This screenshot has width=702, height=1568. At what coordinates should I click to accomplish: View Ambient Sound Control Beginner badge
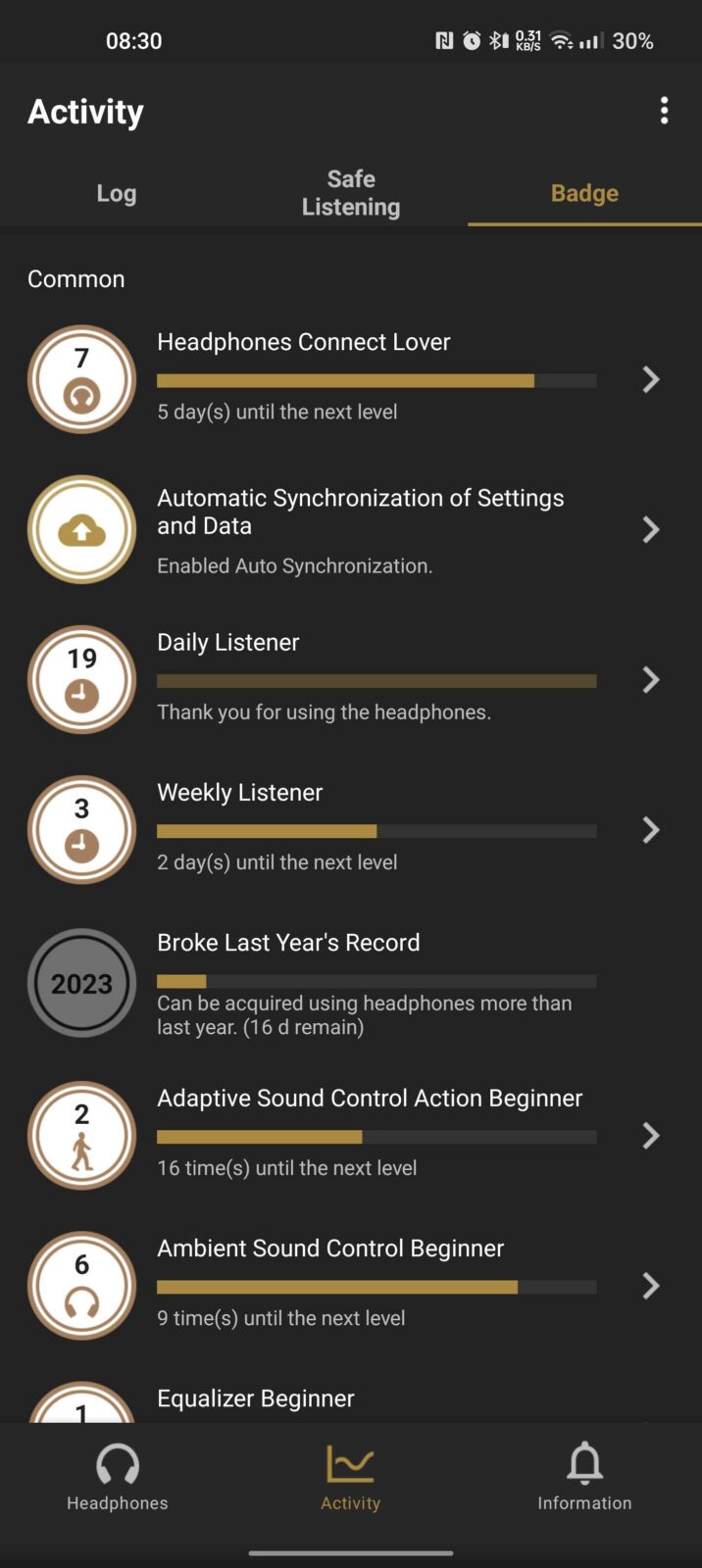point(351,1285)
